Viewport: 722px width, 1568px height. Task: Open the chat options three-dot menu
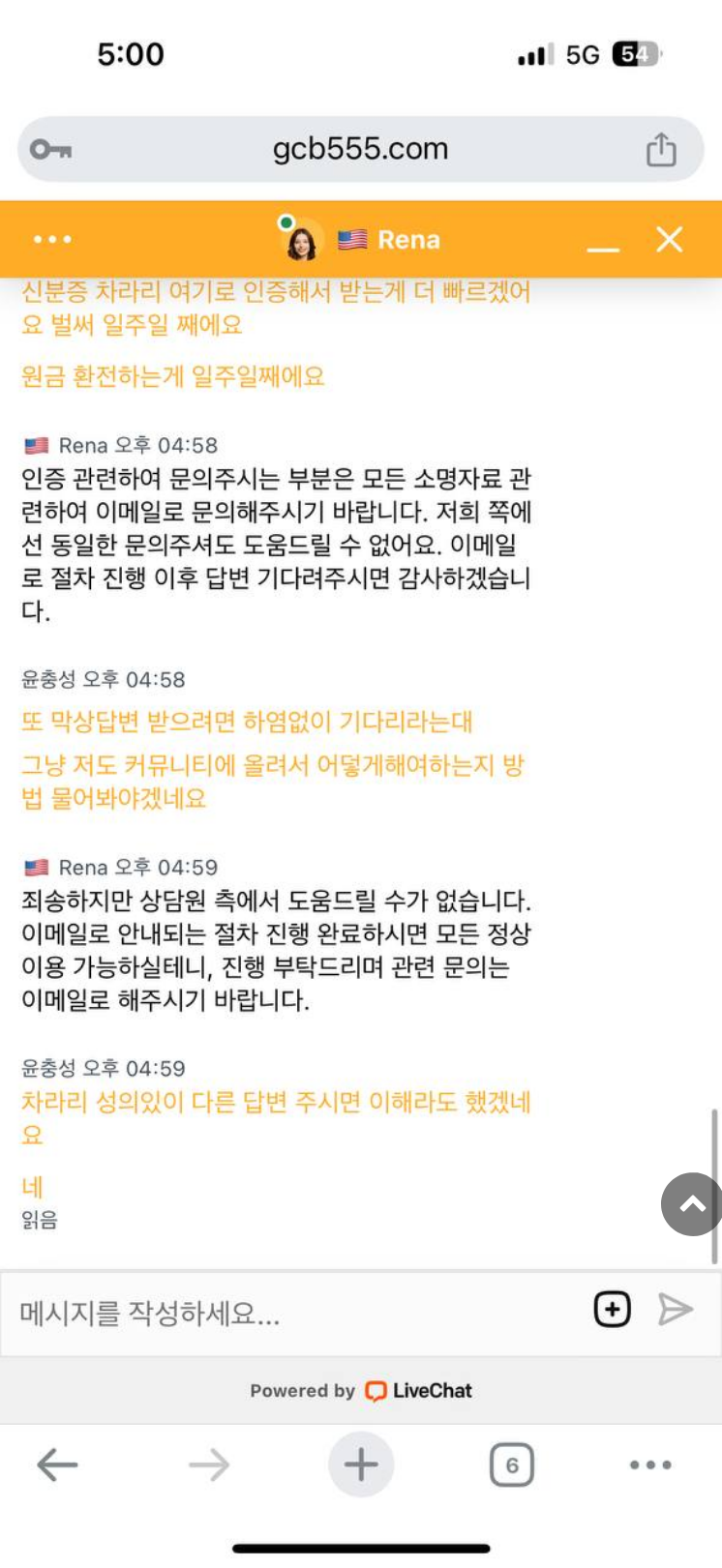(x=52, y=239)
